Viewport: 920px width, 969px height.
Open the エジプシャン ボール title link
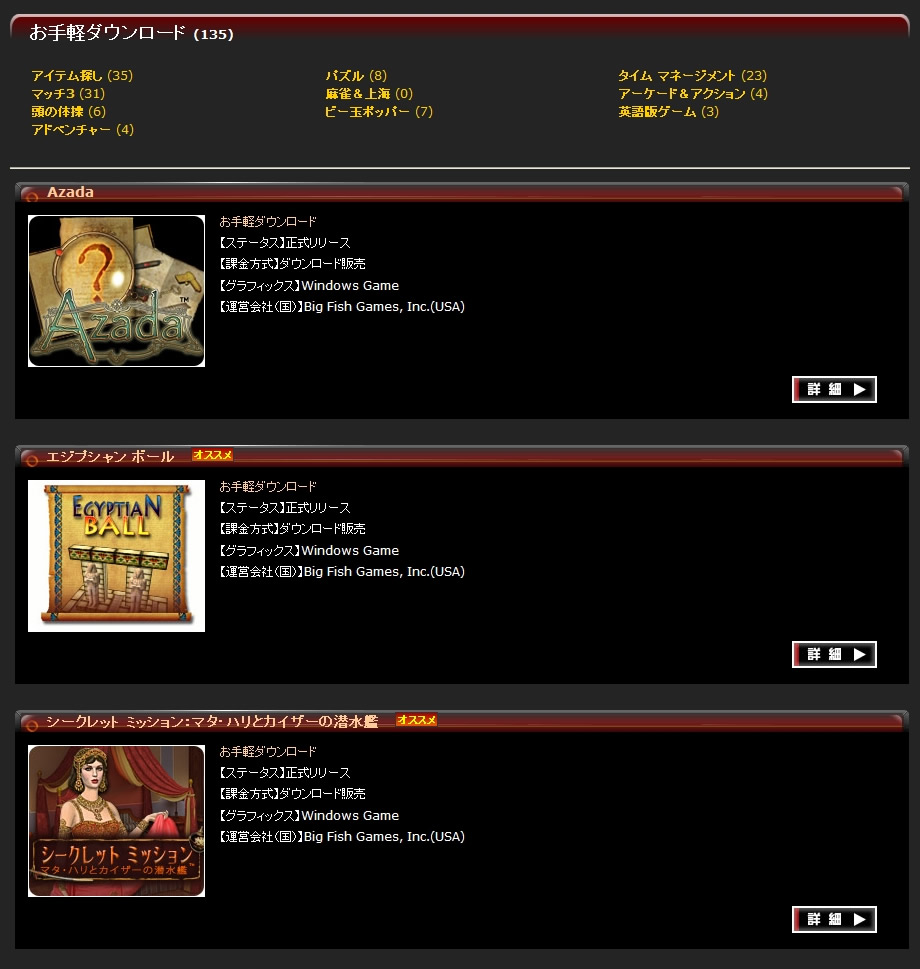(x=110, y=457)
